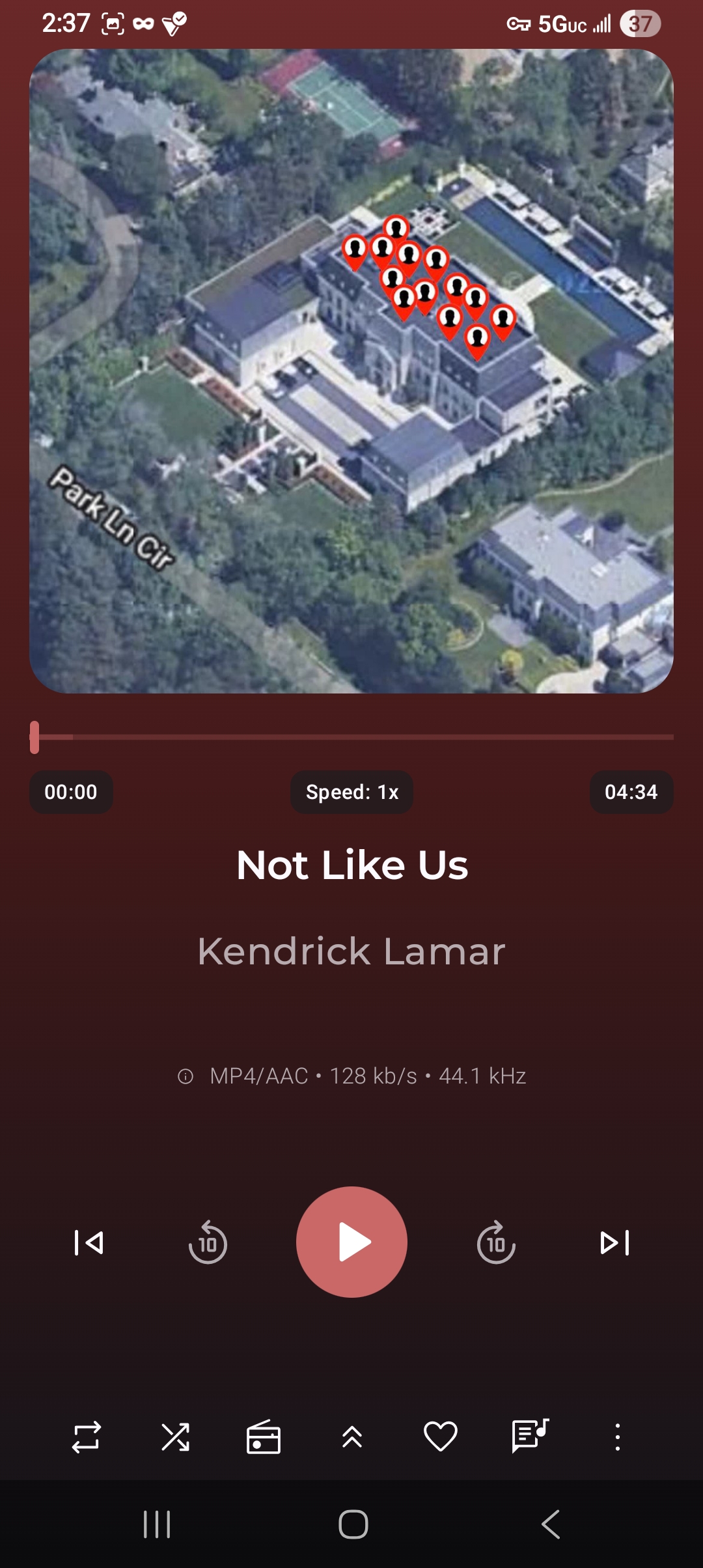
Task: Skip to the previous track
Action: point(89,1242)
